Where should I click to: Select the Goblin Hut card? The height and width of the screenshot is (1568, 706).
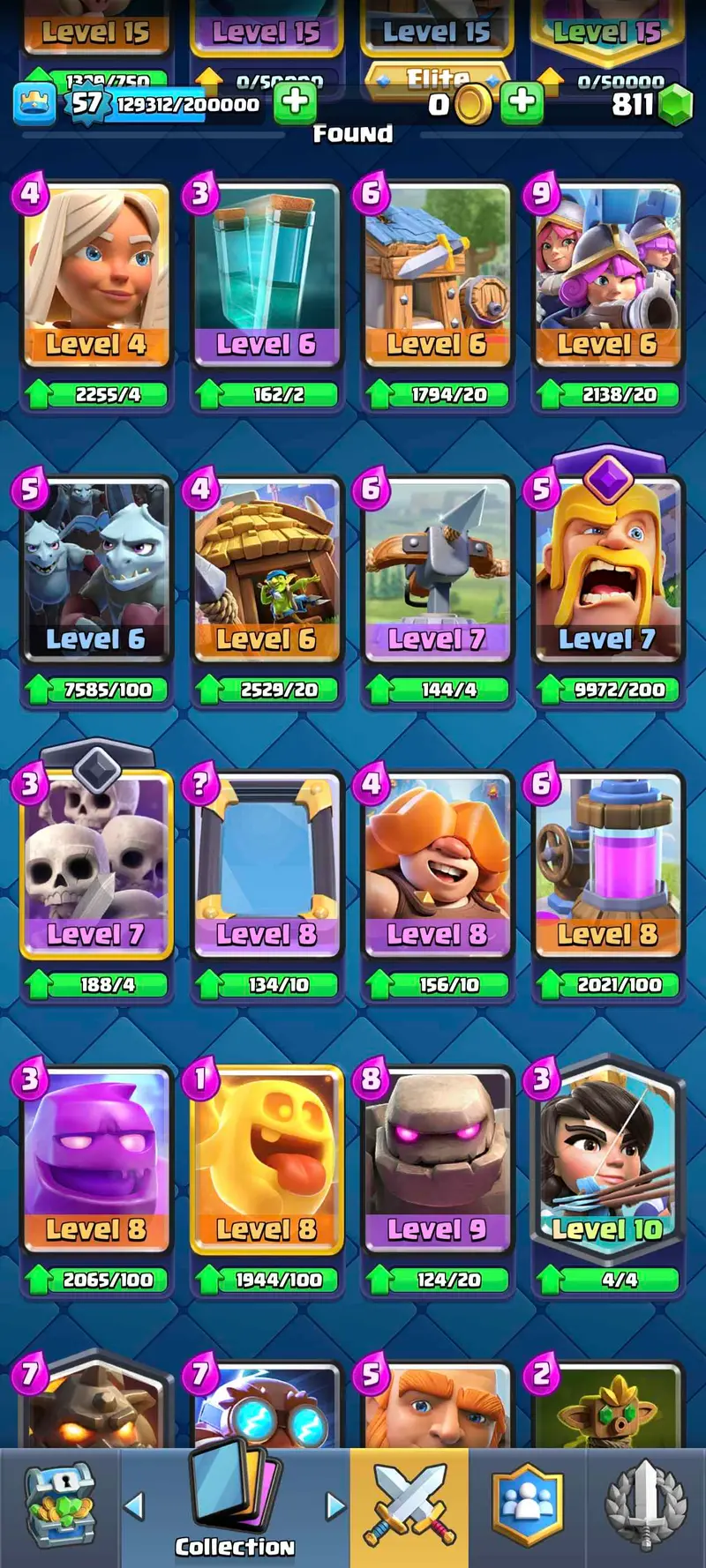267,571
